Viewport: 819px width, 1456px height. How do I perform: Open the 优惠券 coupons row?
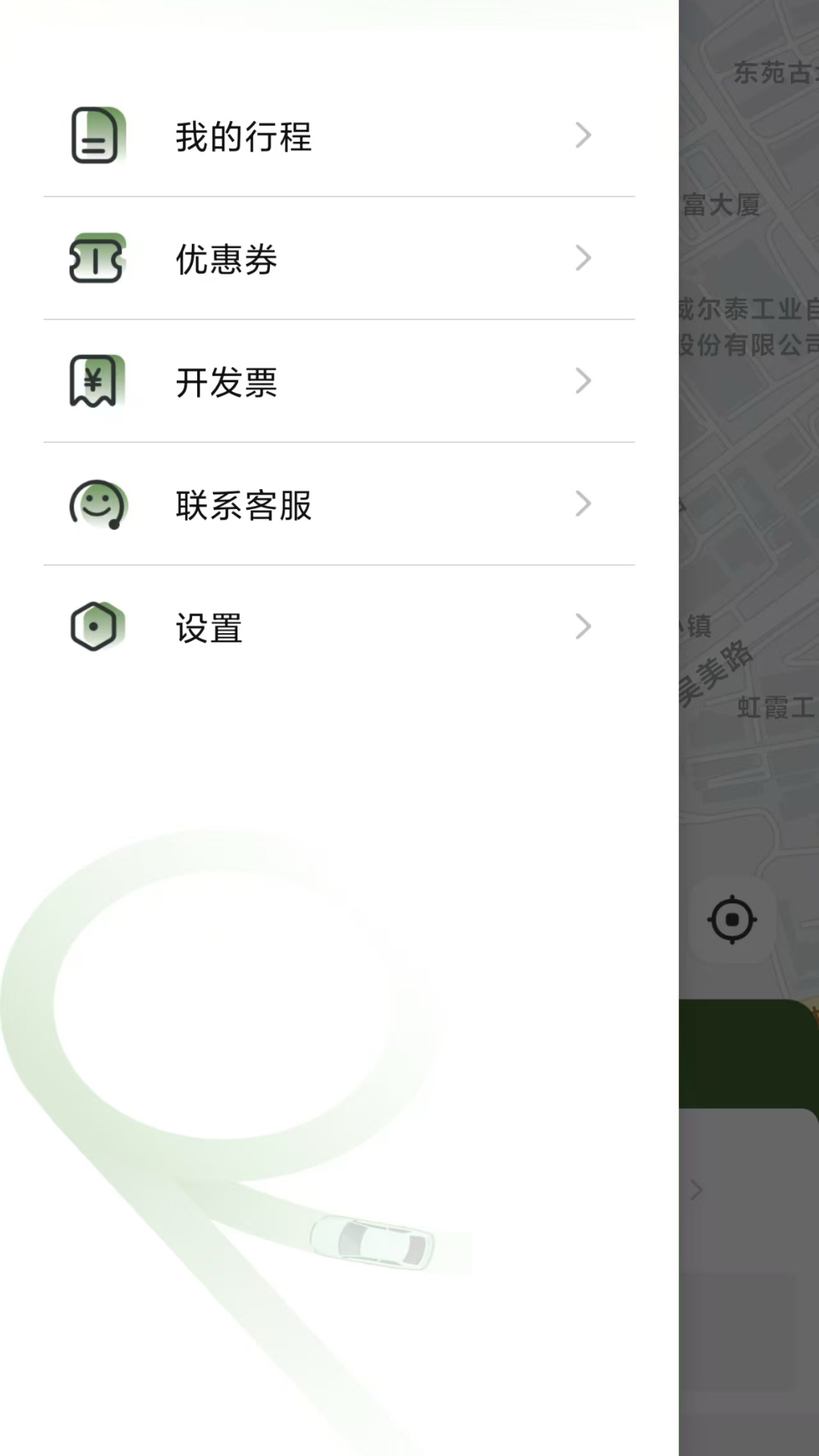pos(339,259)
